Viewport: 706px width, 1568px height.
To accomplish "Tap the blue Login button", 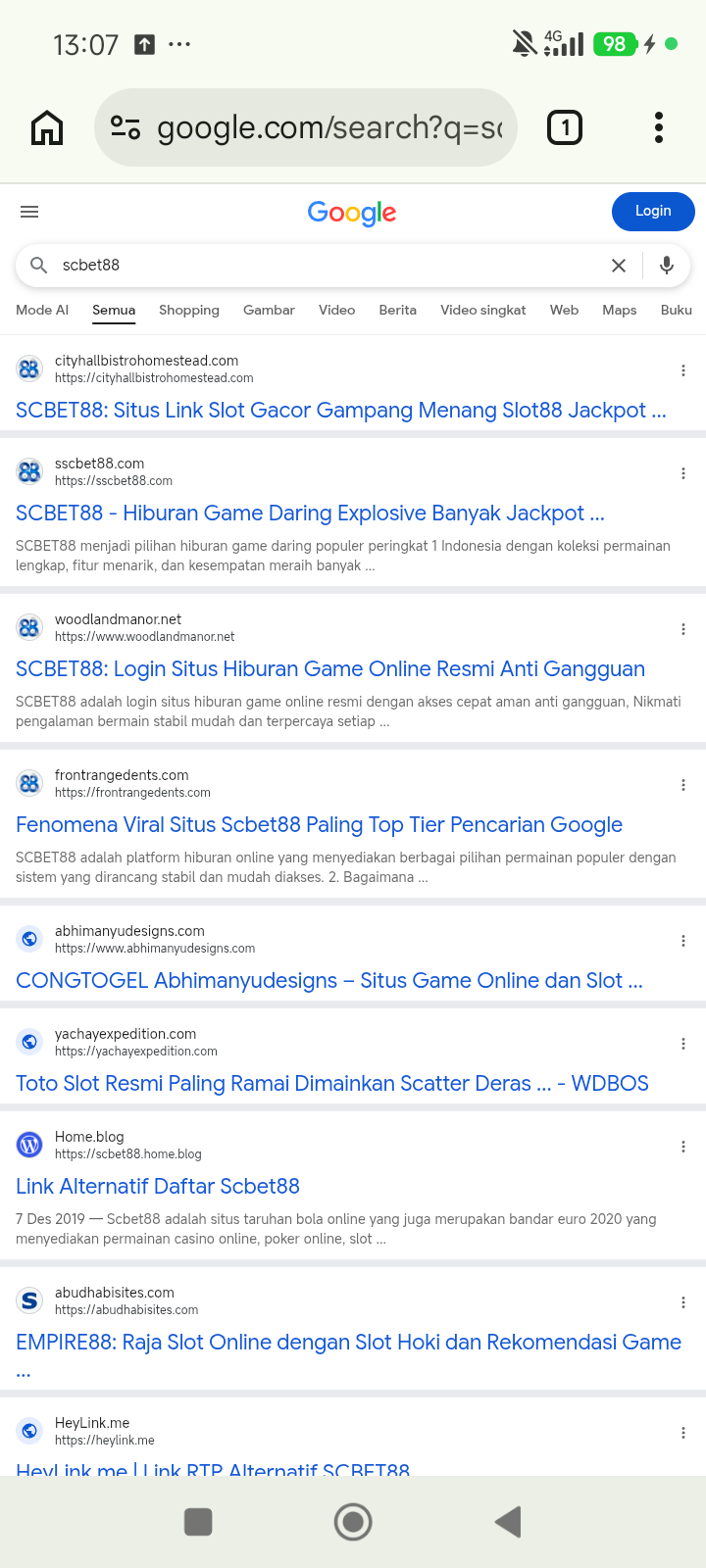I will coord(653,212).
